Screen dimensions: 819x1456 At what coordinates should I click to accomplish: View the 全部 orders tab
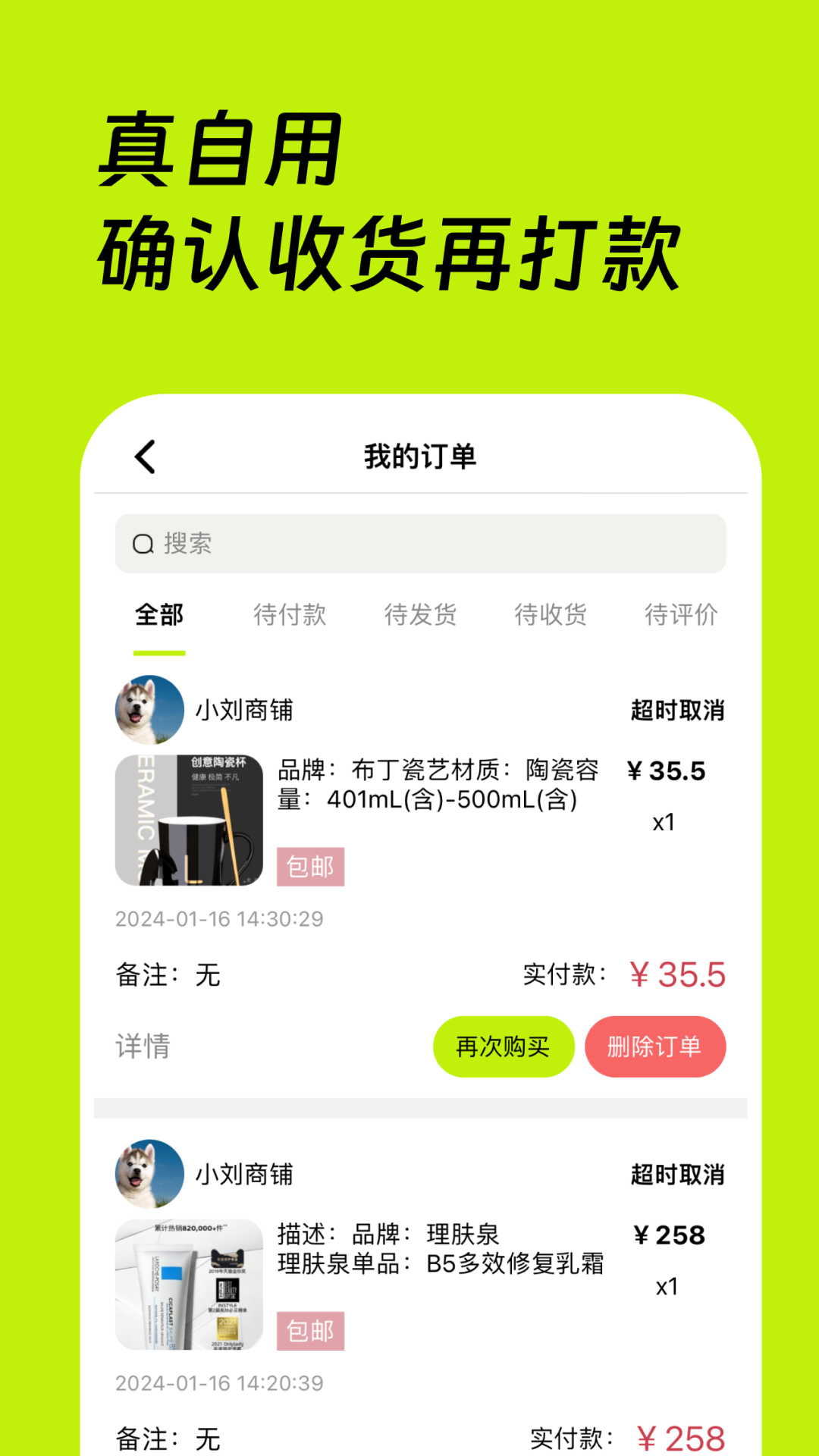(158, 616)
